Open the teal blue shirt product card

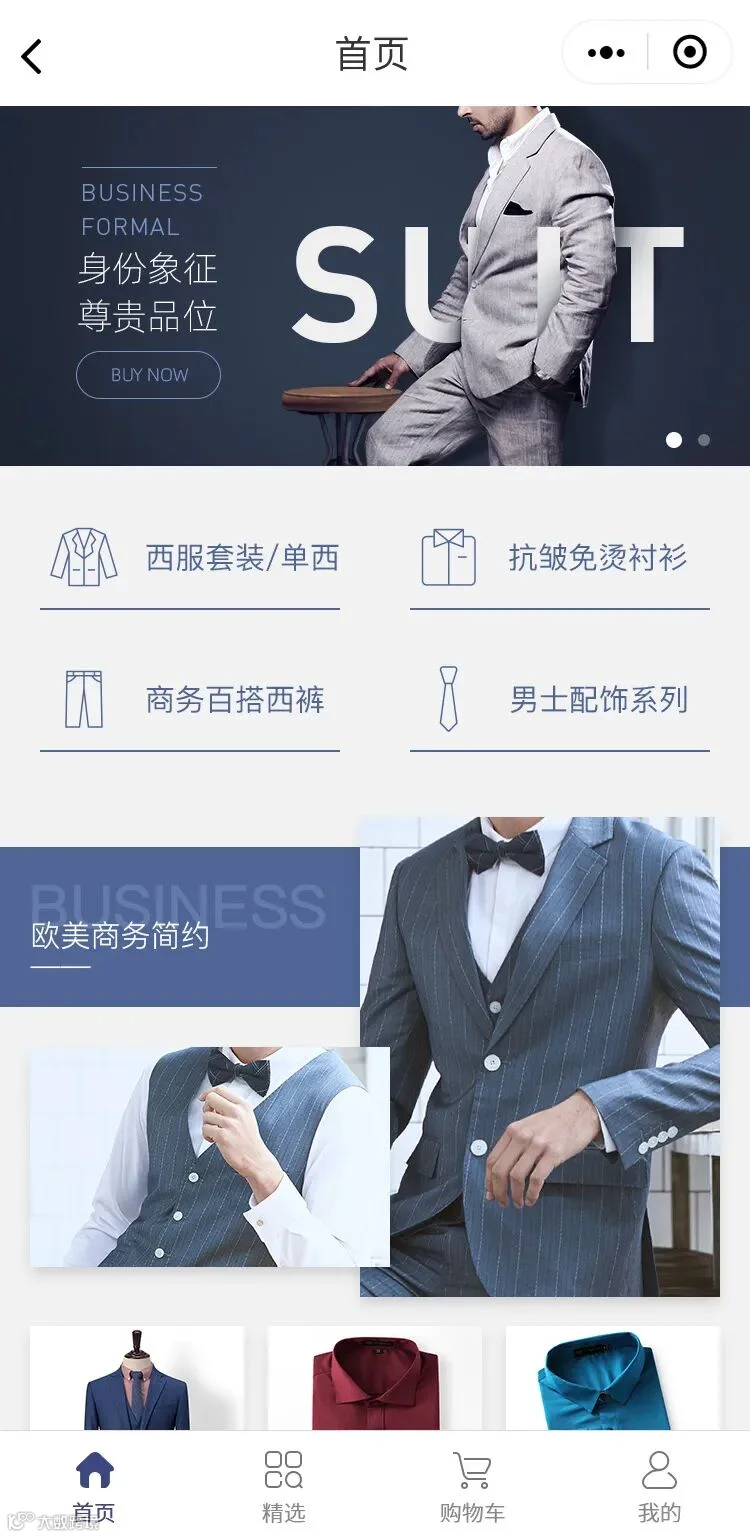[x=613, y=1378]
